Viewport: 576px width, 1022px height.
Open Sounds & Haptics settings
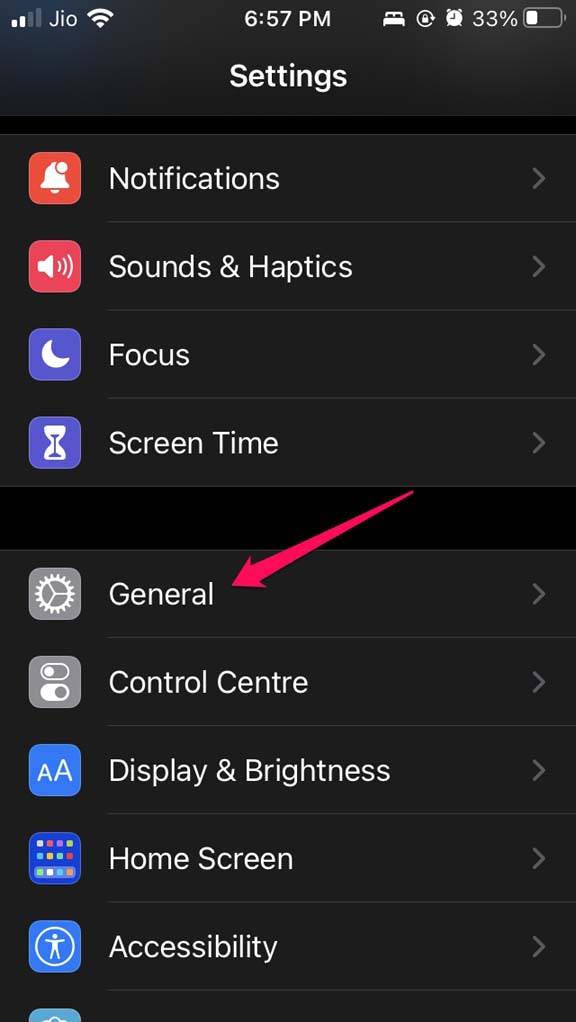[x=288, y=266]
